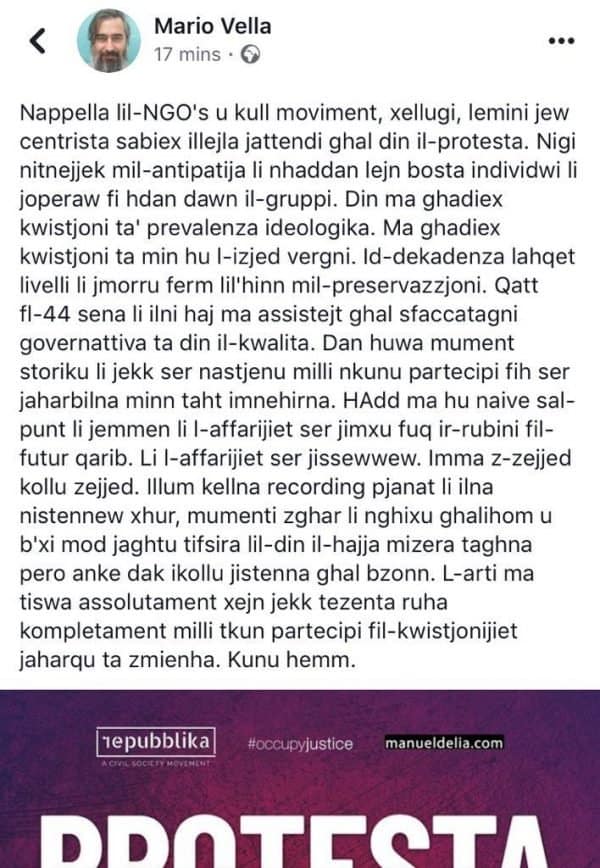600x868 pixels.
Task: Go back using the arrow
Action: click(38, 41)
